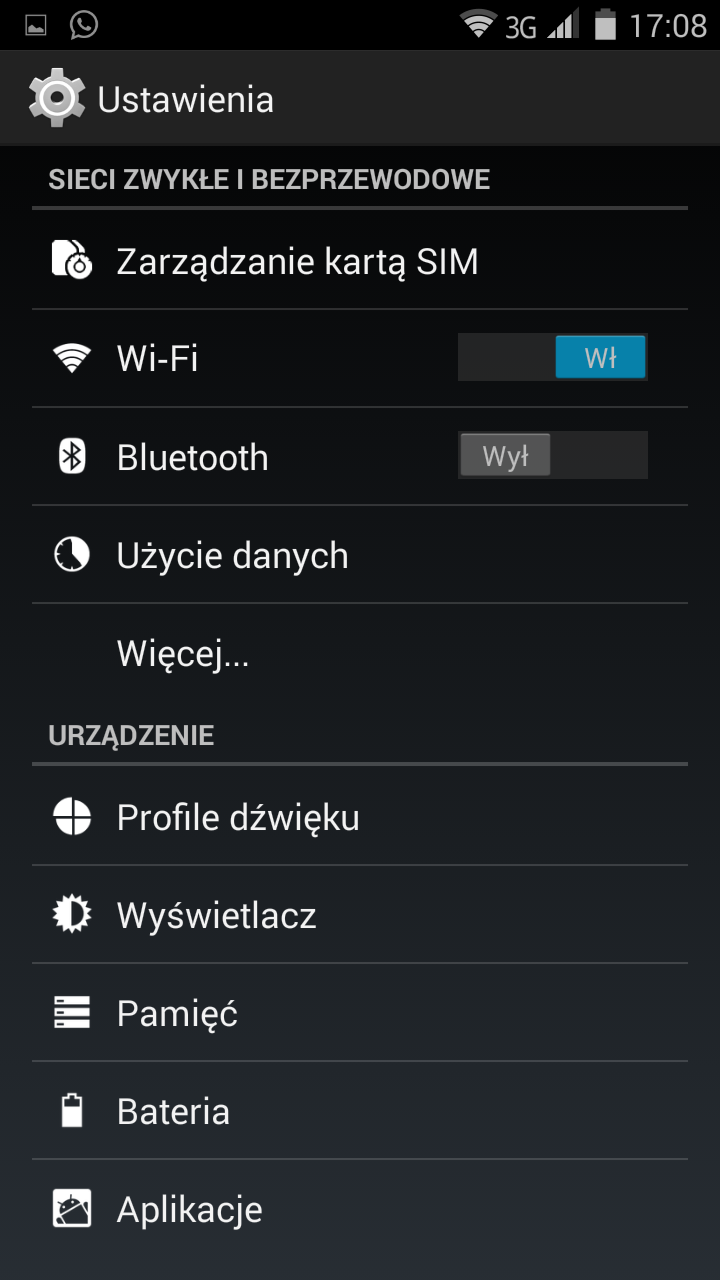Enable the Bluetooth switch
The height and width of the screenshot is (1280, 720).
(552, 456)
